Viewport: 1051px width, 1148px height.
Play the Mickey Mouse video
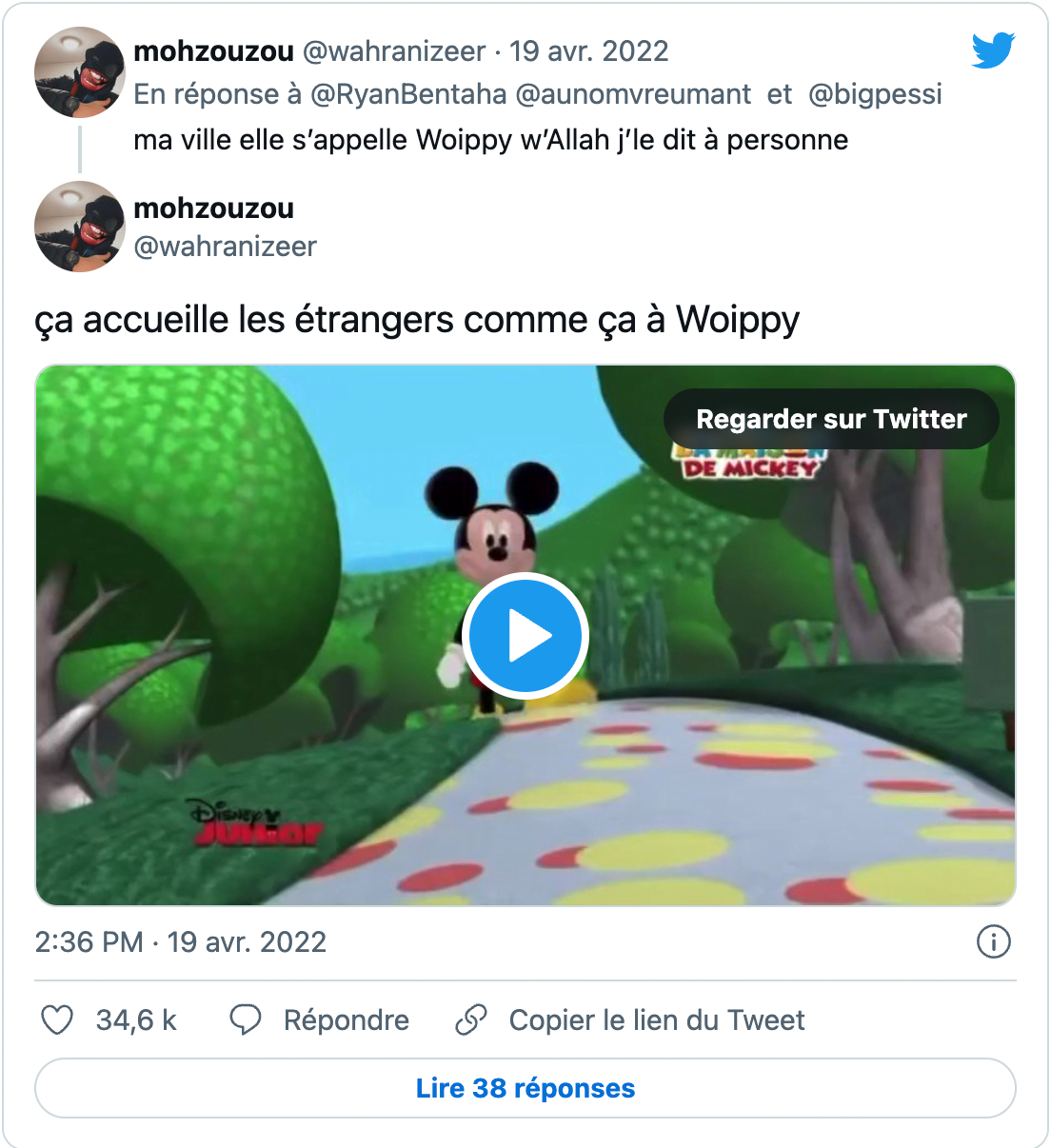tap(525, 636)
